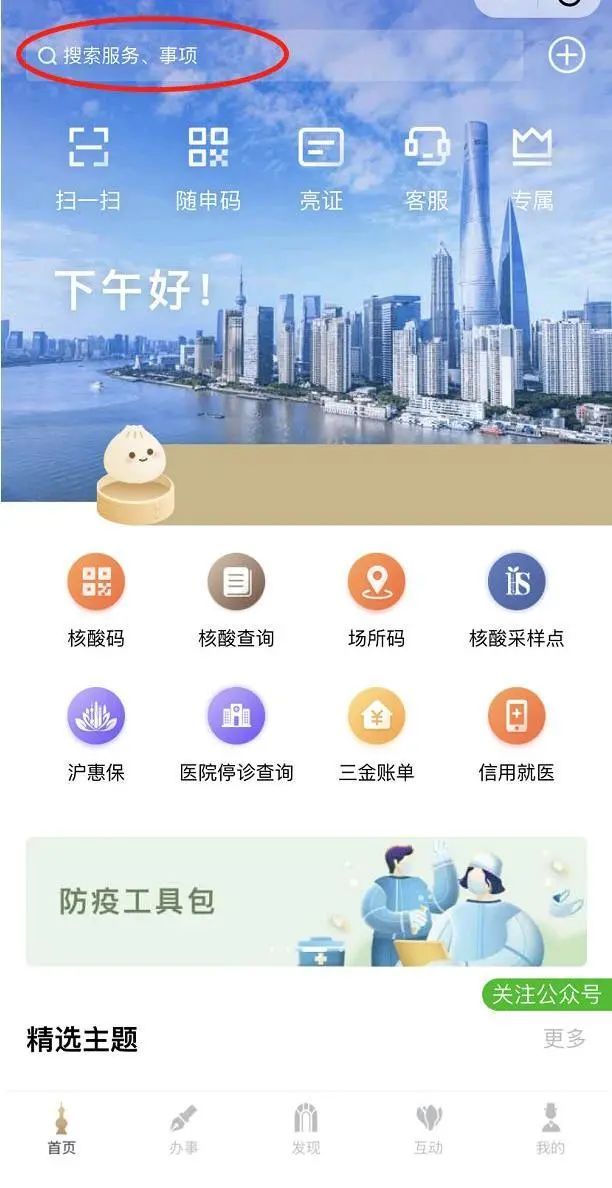This screenshot has height=1188, width=612.
Task: Open the plus add menu
Action: [566, 55]
